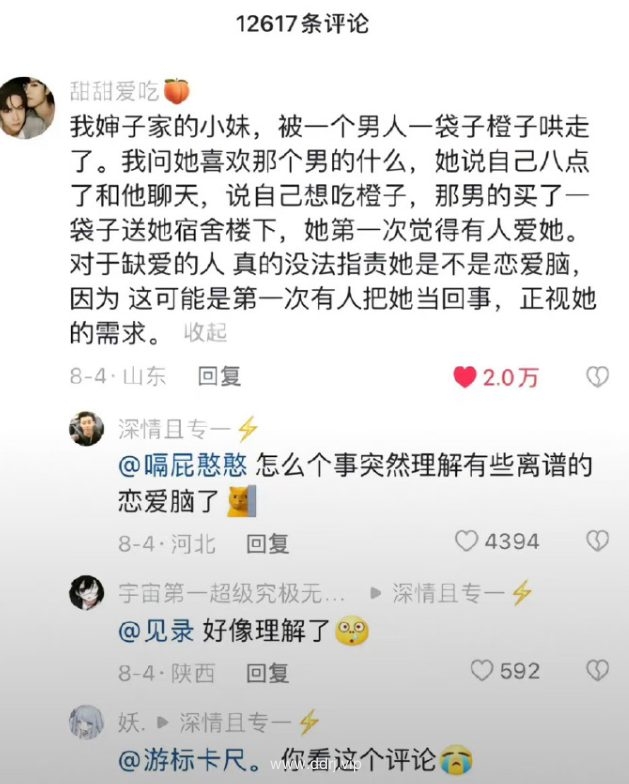Like the comment with 592 likes
This screenshot has height=784, width=629.
[x=482, y=670]
